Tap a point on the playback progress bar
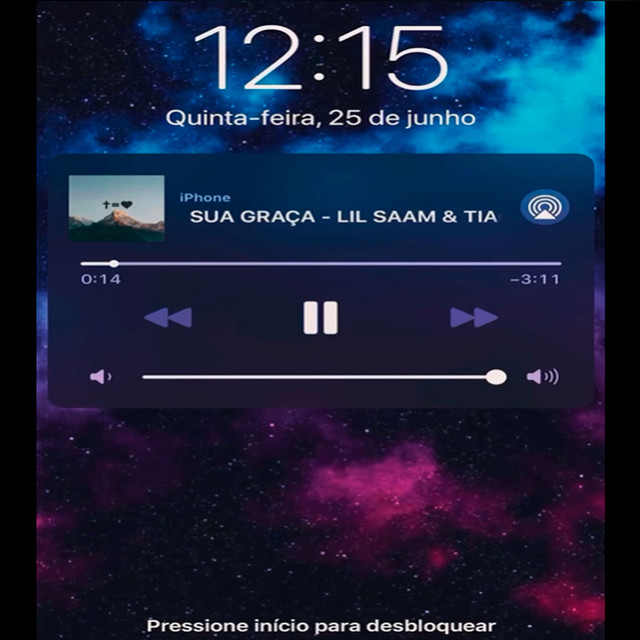The width and height of the screenshot is (640, 640). click(x=320, y=264)
